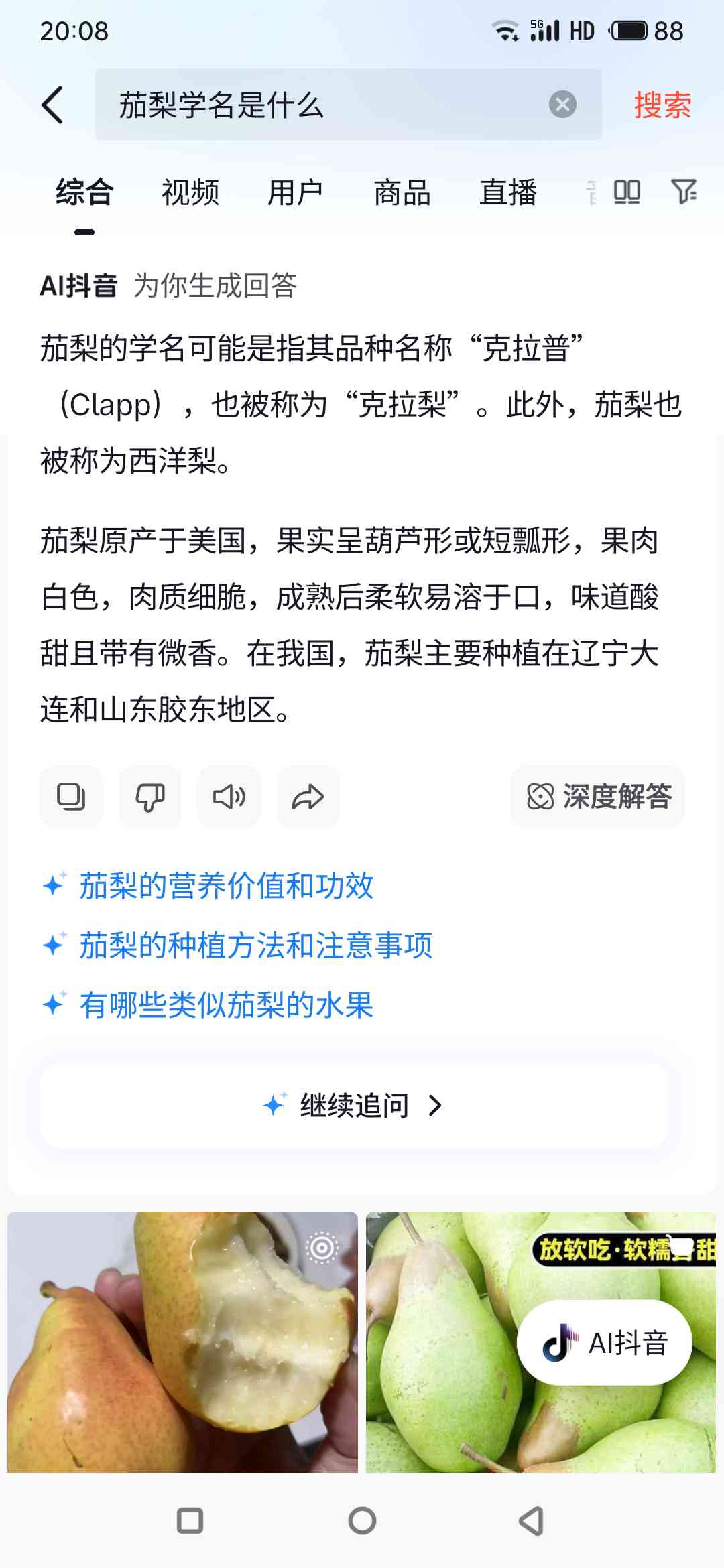Ask 有哪些类似茄梨的水果
Image resolution: width=724 pixels, height=1568 pixels.
tap(226, 1005)
